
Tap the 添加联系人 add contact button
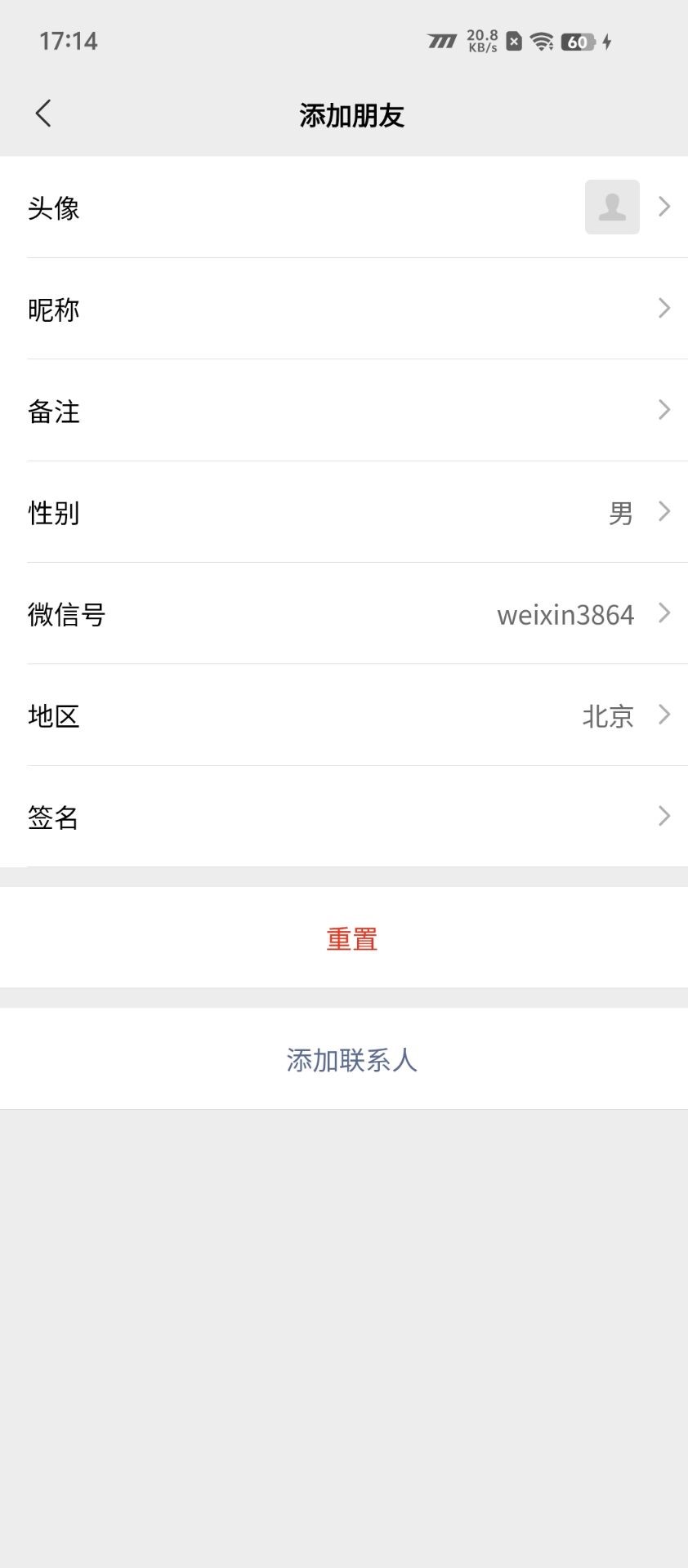tap(351, 1060)
